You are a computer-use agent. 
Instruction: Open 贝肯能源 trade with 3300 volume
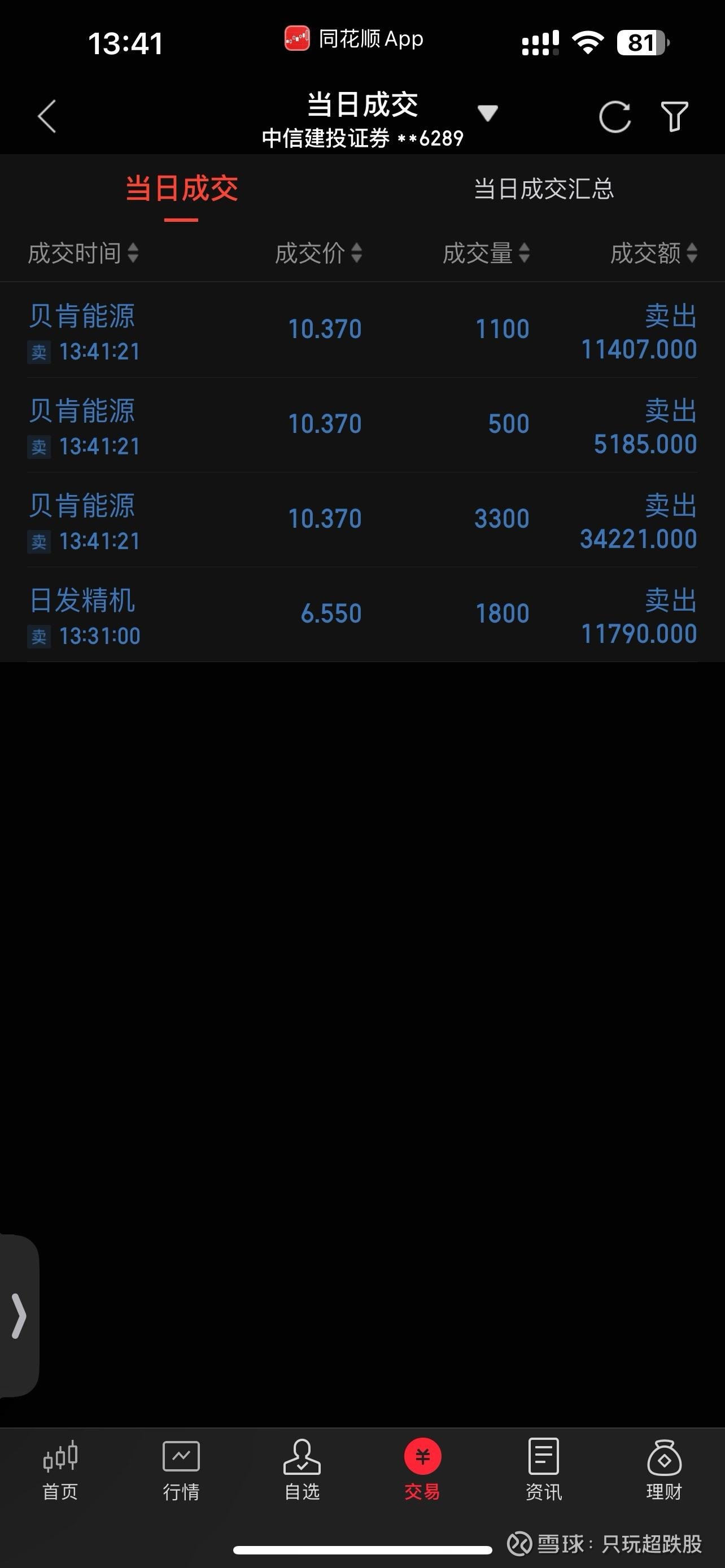click(x=362, y=520)
